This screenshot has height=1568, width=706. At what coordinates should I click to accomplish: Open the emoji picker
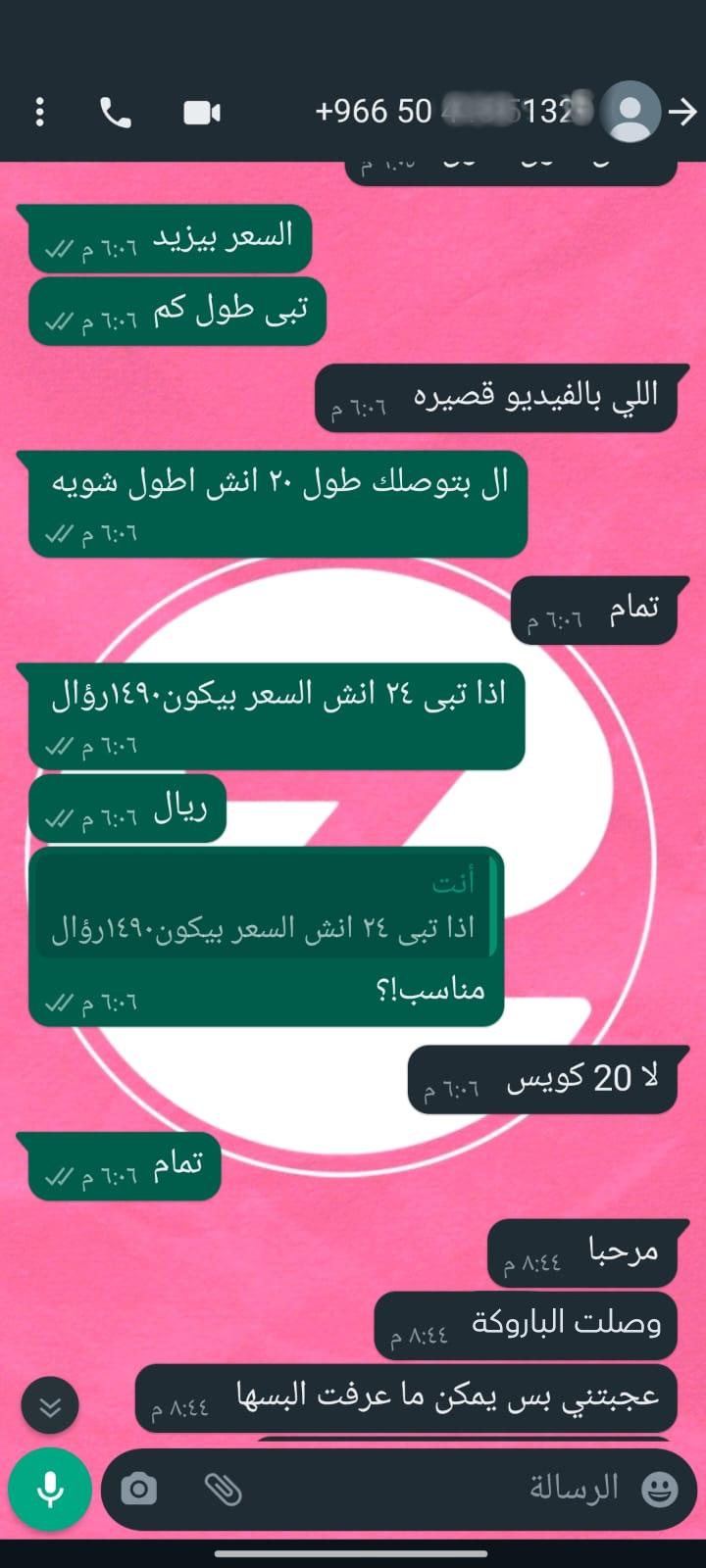pos(659,1490)
